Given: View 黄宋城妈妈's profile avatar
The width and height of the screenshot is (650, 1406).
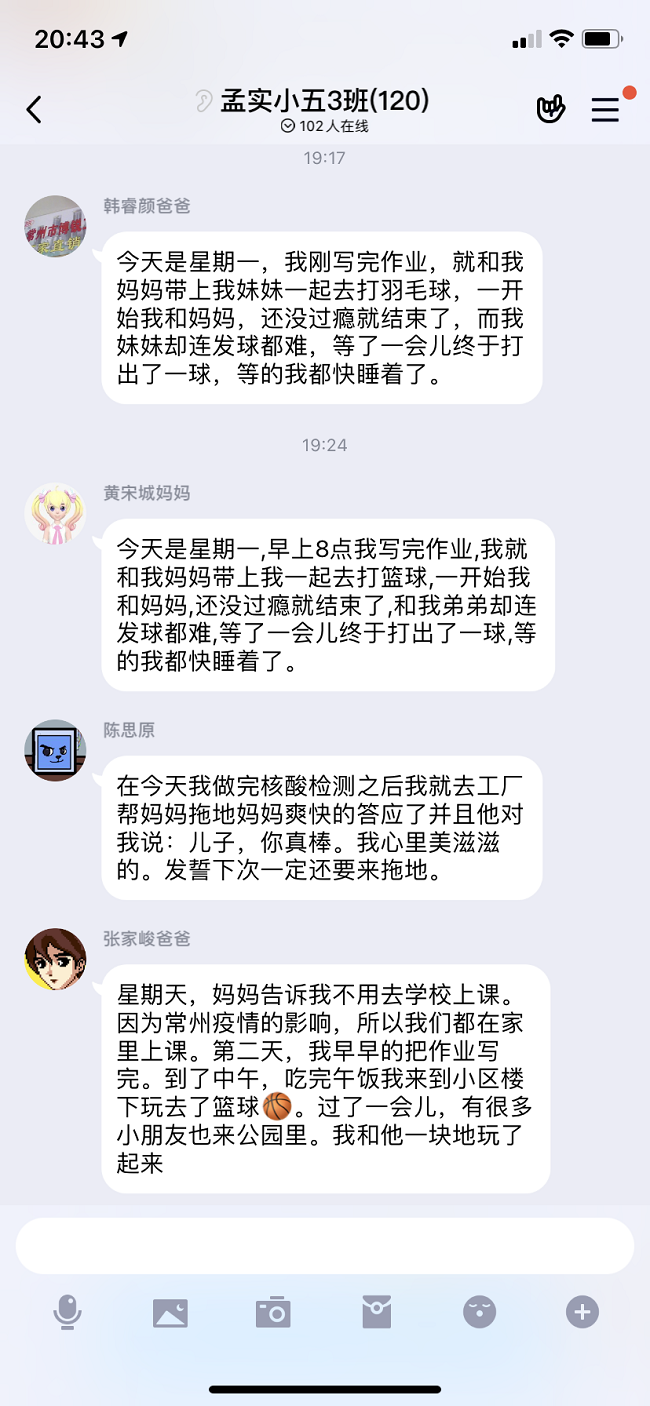Looking at the screenshot, I should pyautogui.click(x=55, y=513).
